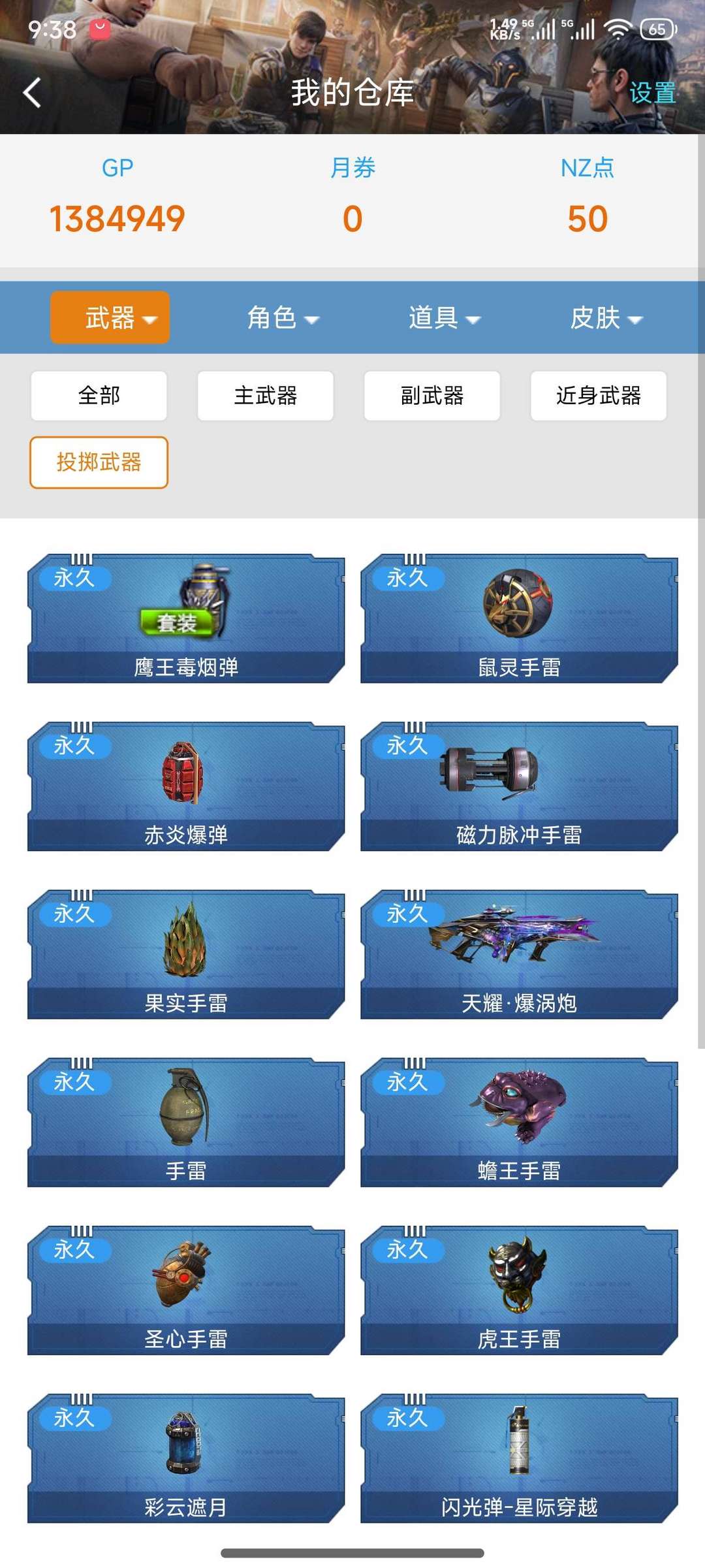Tap the 圣心手雷 item
705x1568 pixels.
(x=186, y=1290)
